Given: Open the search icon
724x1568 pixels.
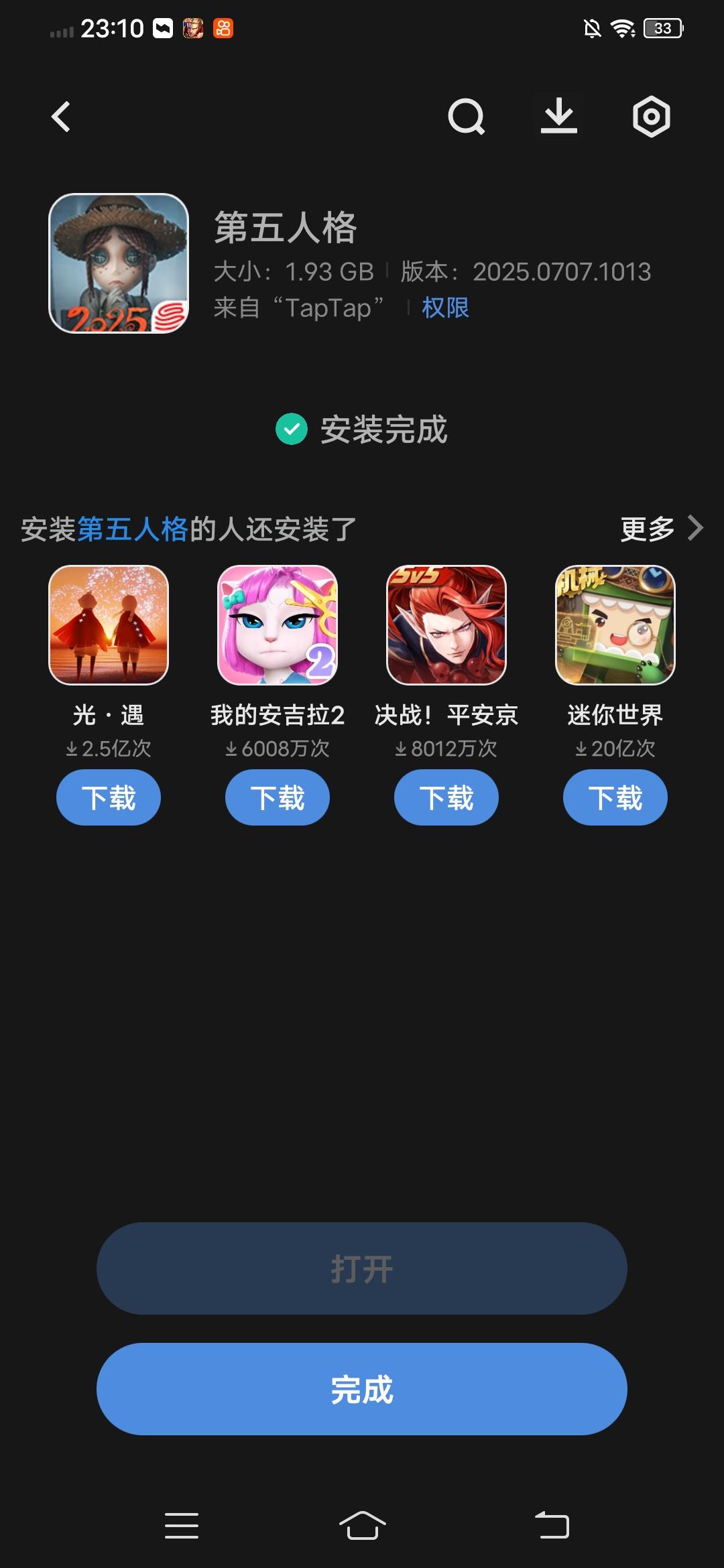Looking at the screenshot, I should click(466, 117).
